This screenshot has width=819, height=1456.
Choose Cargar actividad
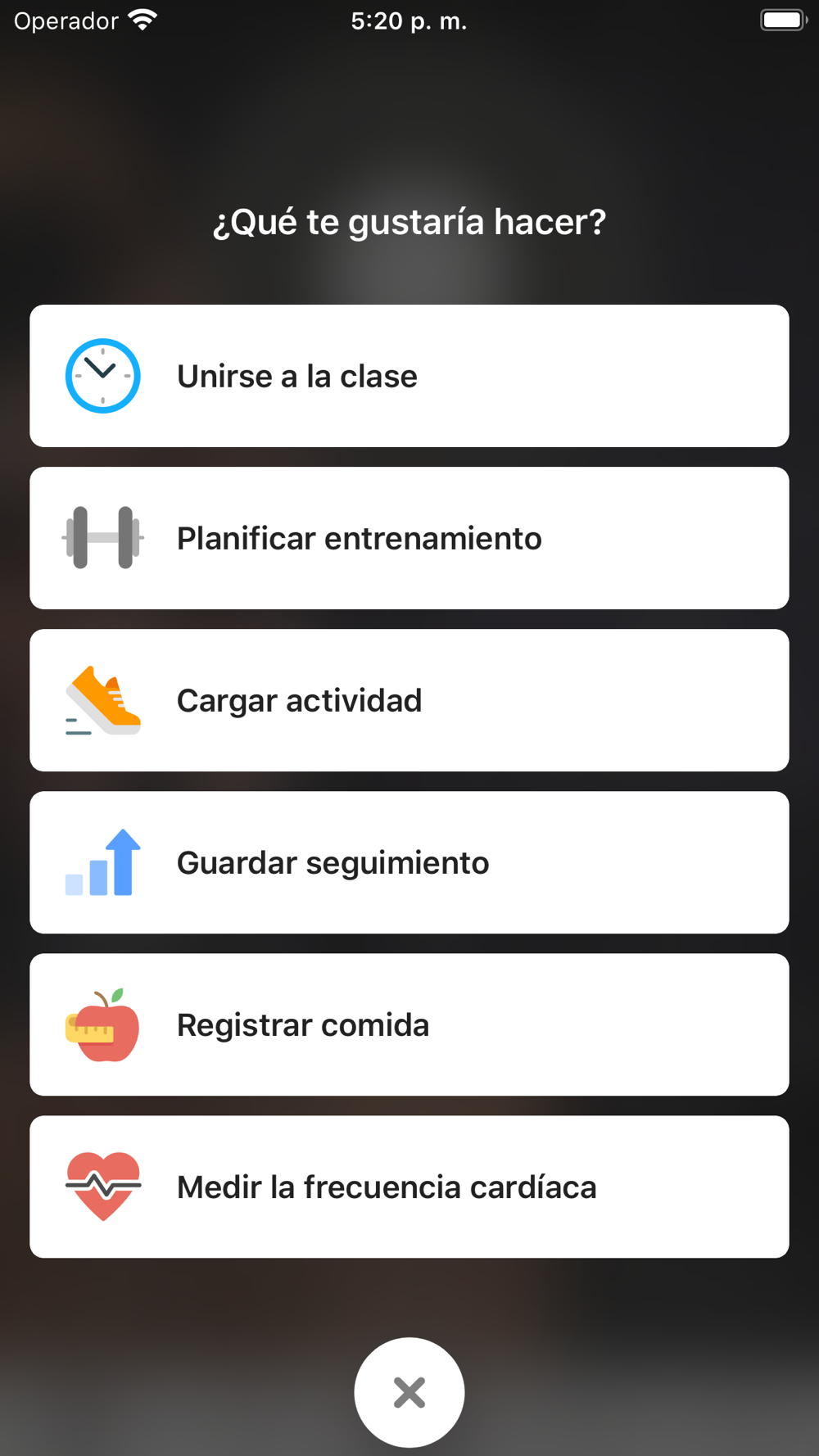click(409, 700)
